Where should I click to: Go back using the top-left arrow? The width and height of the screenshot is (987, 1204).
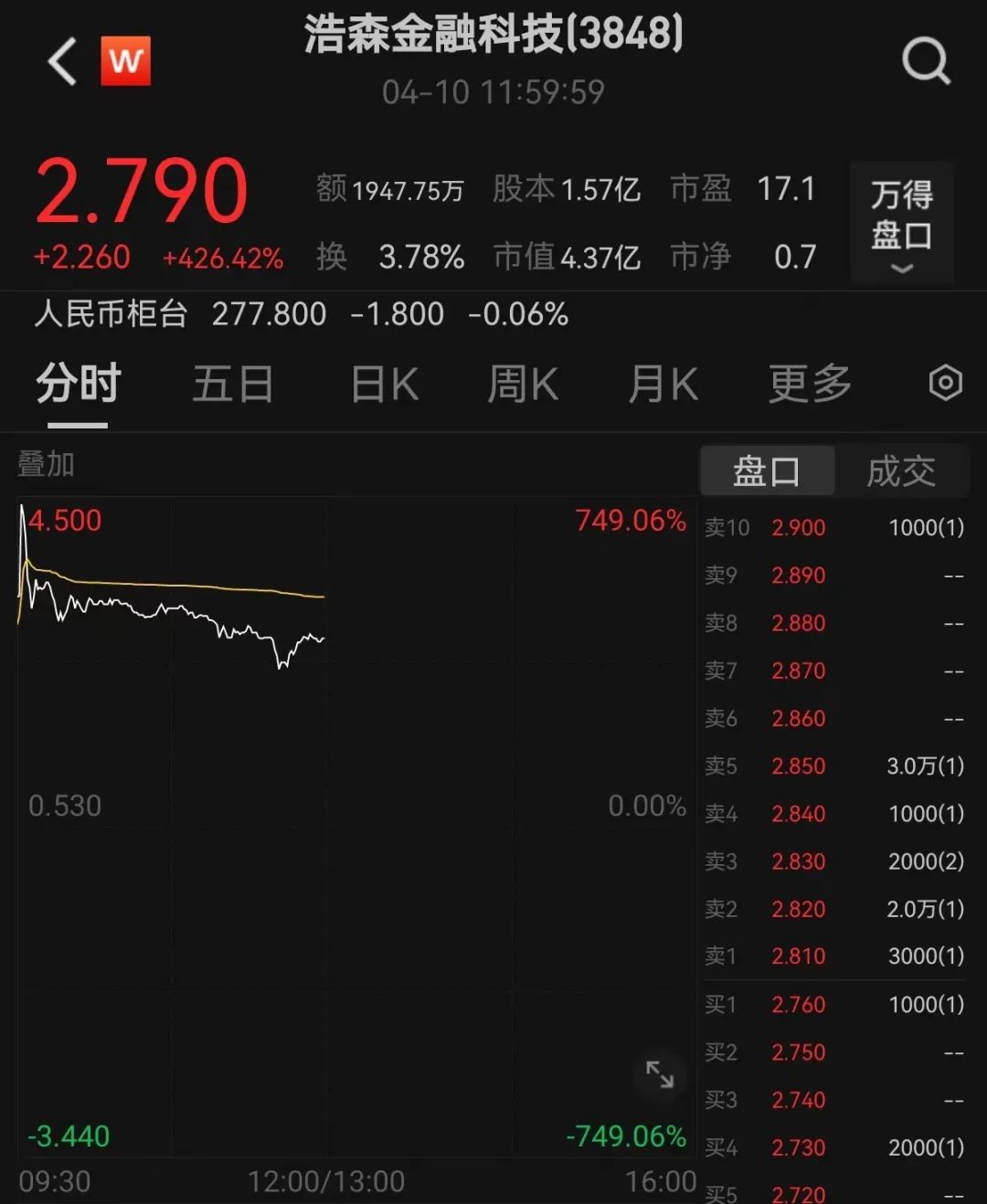coord(62,62)
